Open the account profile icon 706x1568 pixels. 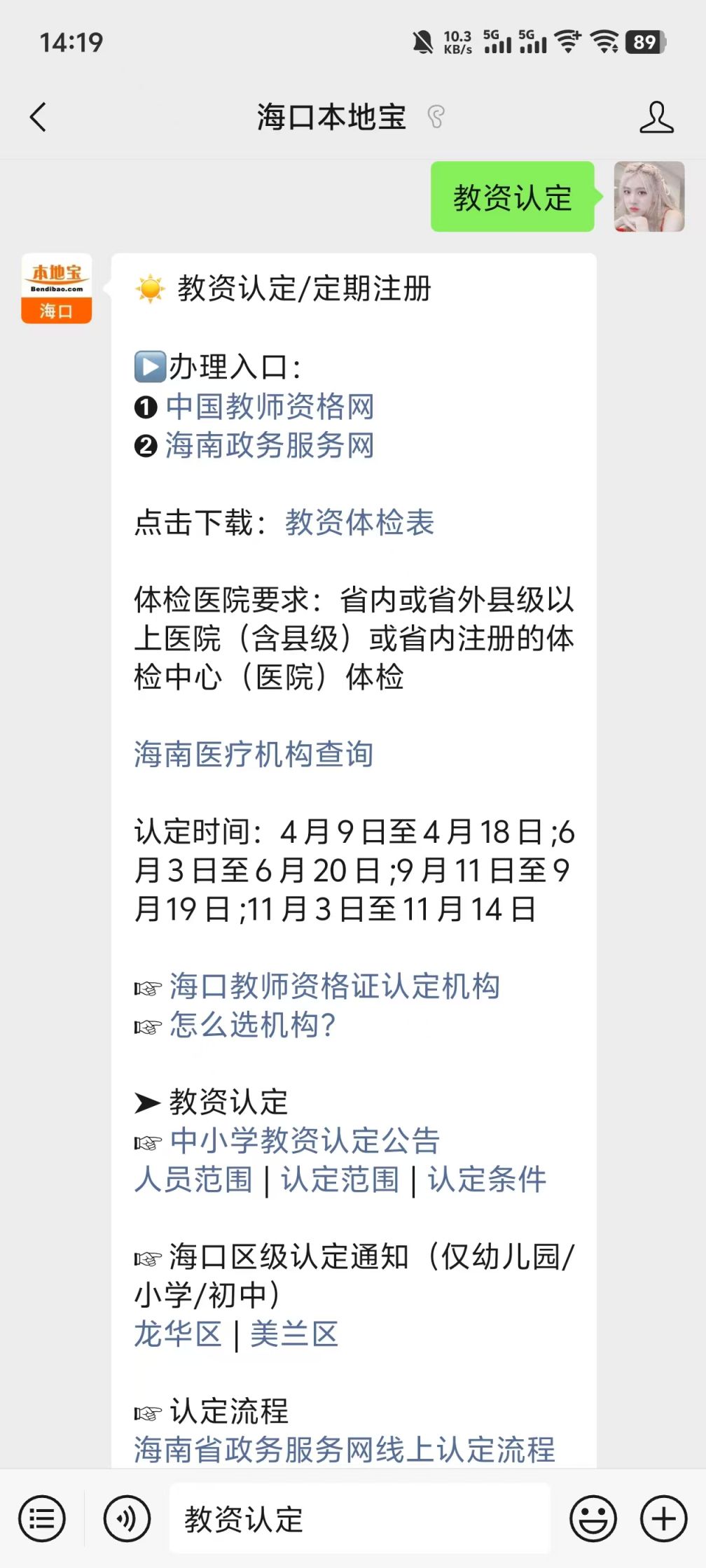click(656, 117)
